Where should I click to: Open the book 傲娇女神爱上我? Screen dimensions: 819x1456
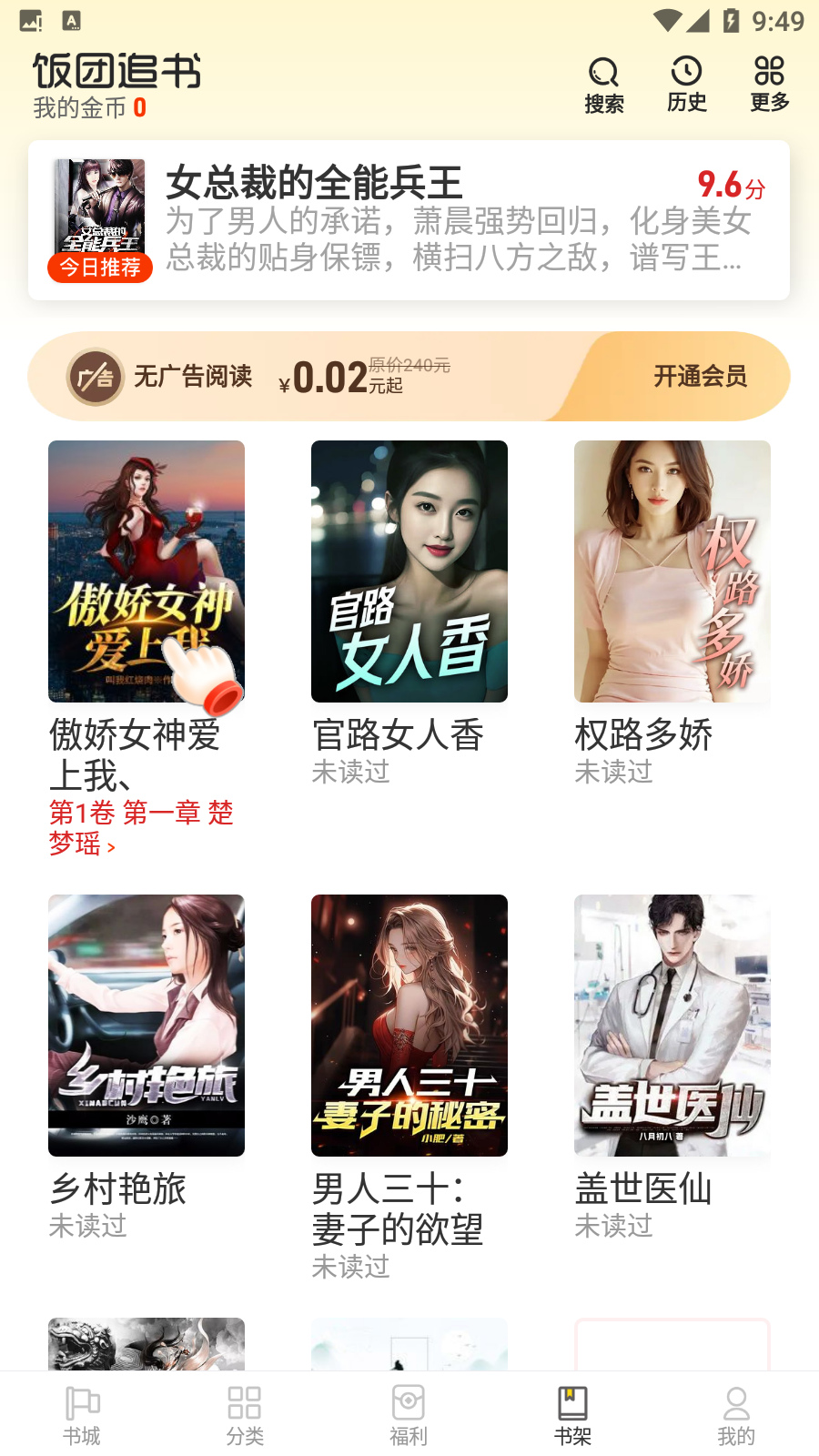pyautogui.click(x=146, y=571)
